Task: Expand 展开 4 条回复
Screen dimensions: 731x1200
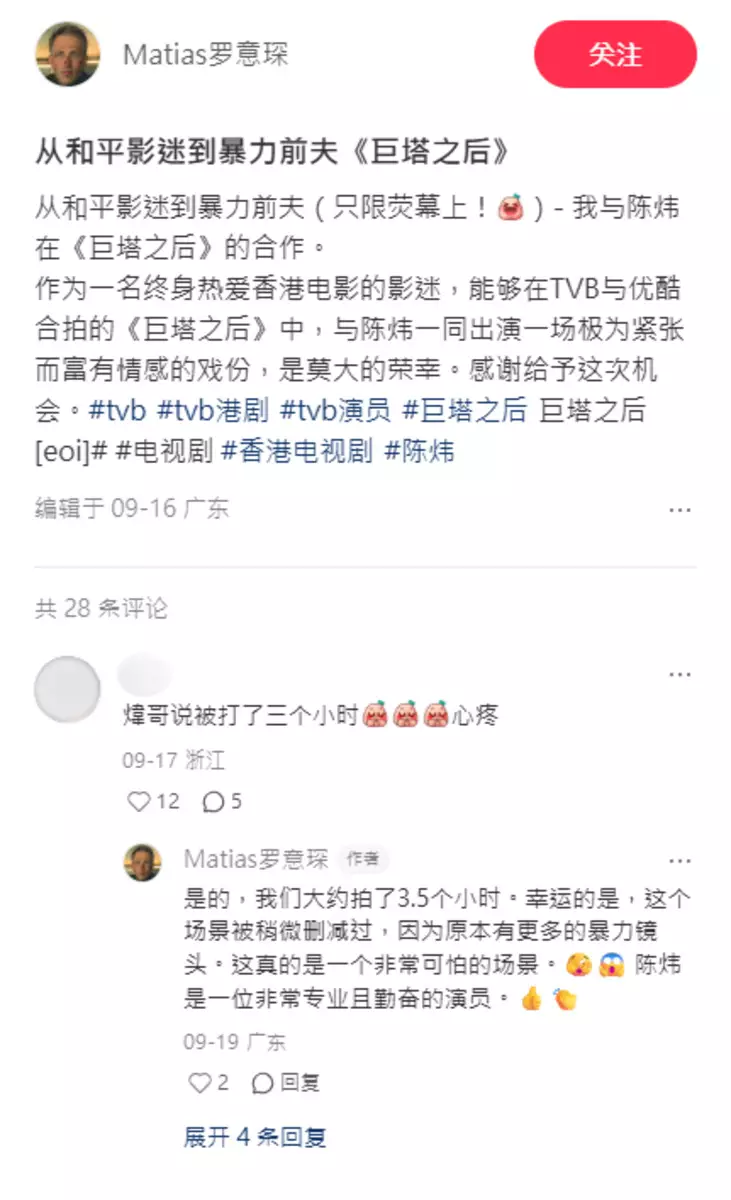Action: 255,1137
